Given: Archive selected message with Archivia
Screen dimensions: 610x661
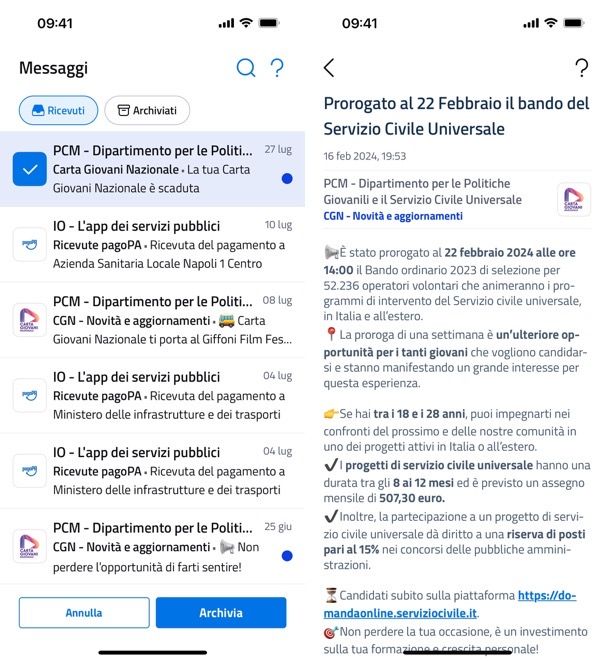Looking at the screenshot, I should (221, 613).
